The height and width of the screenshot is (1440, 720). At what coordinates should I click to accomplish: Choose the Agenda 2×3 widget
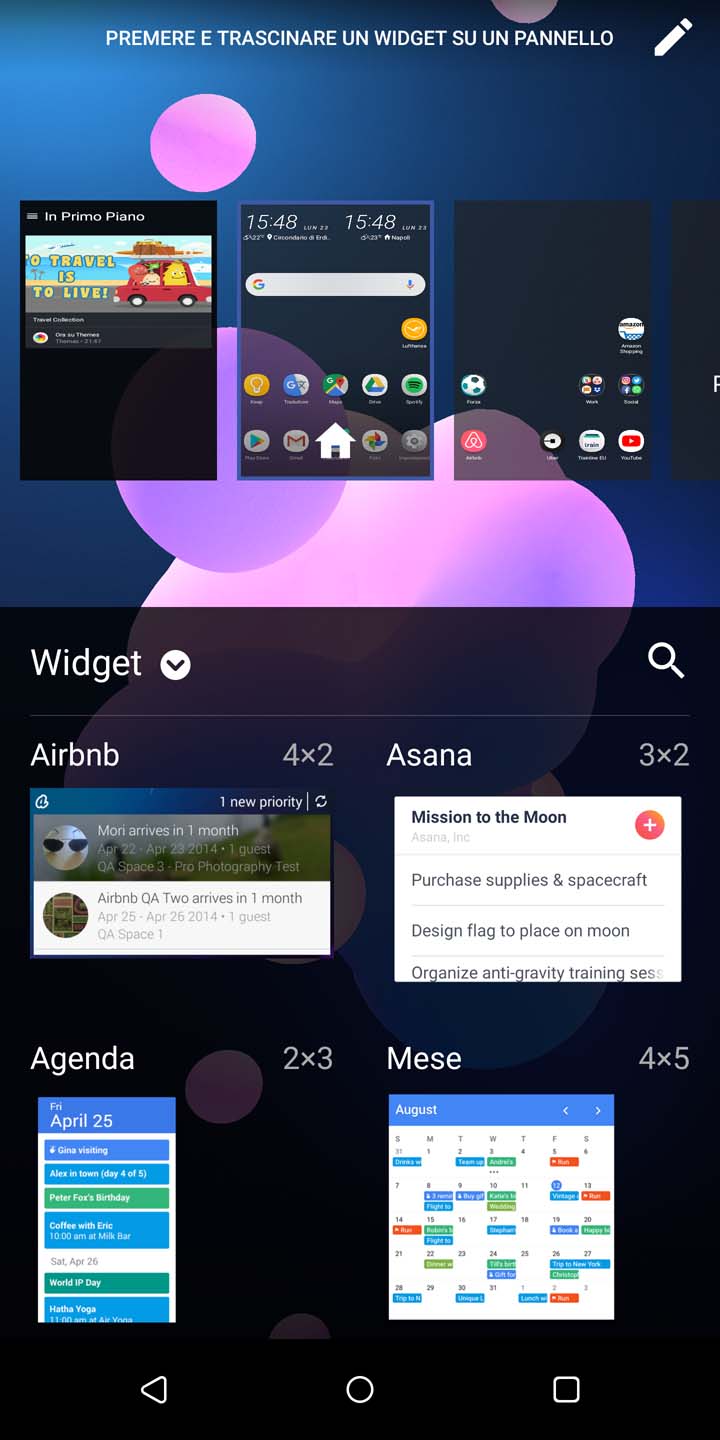pos(107,1209)
